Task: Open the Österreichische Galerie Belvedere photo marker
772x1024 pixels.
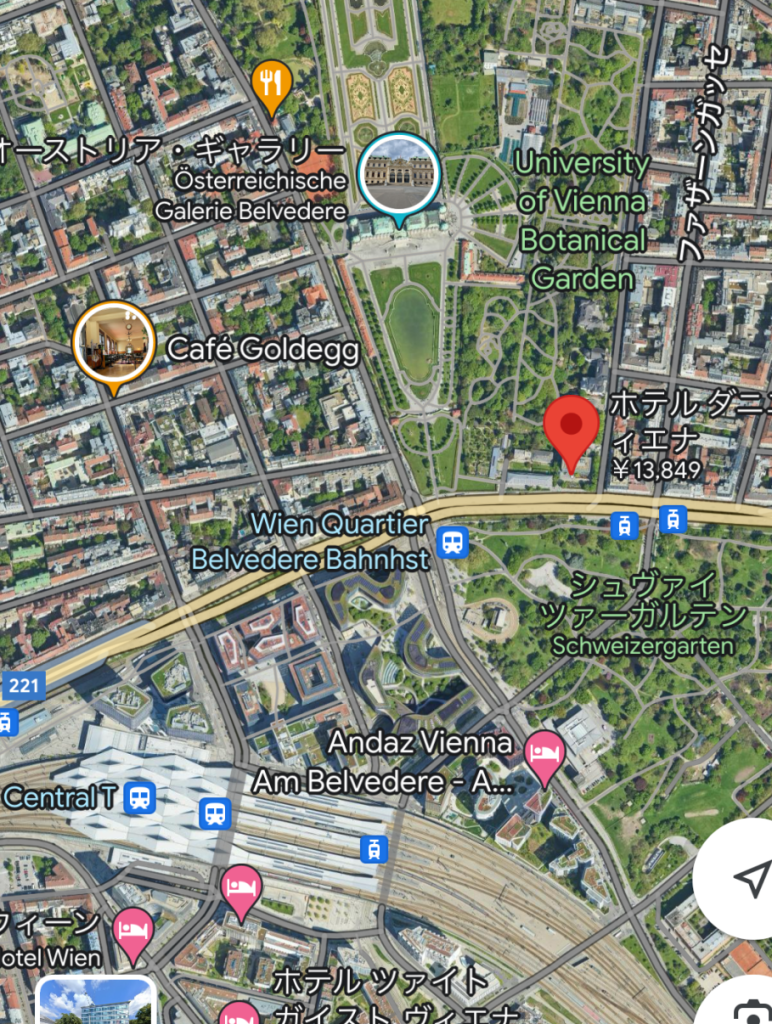Action: click(x=399, y=172)
